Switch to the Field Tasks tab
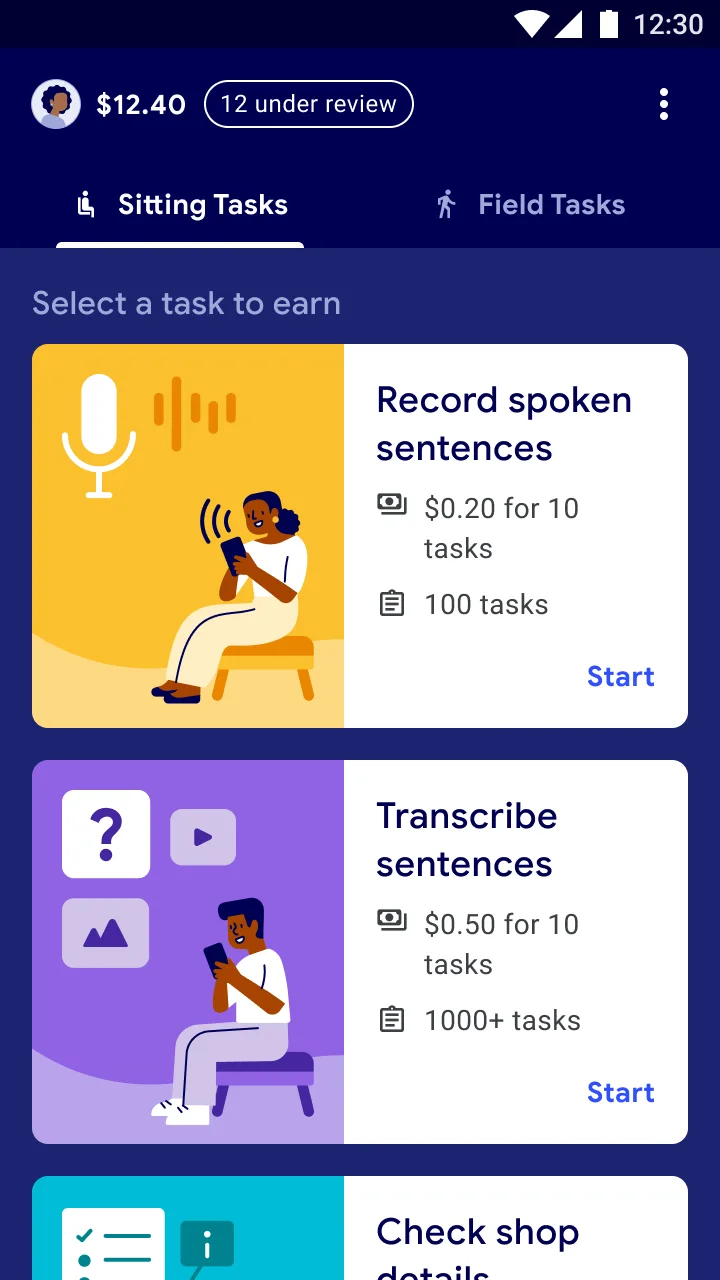Image resolution: width=720 pixels, height=1280 pixels. pyautogui.click(x=532, y=205)
